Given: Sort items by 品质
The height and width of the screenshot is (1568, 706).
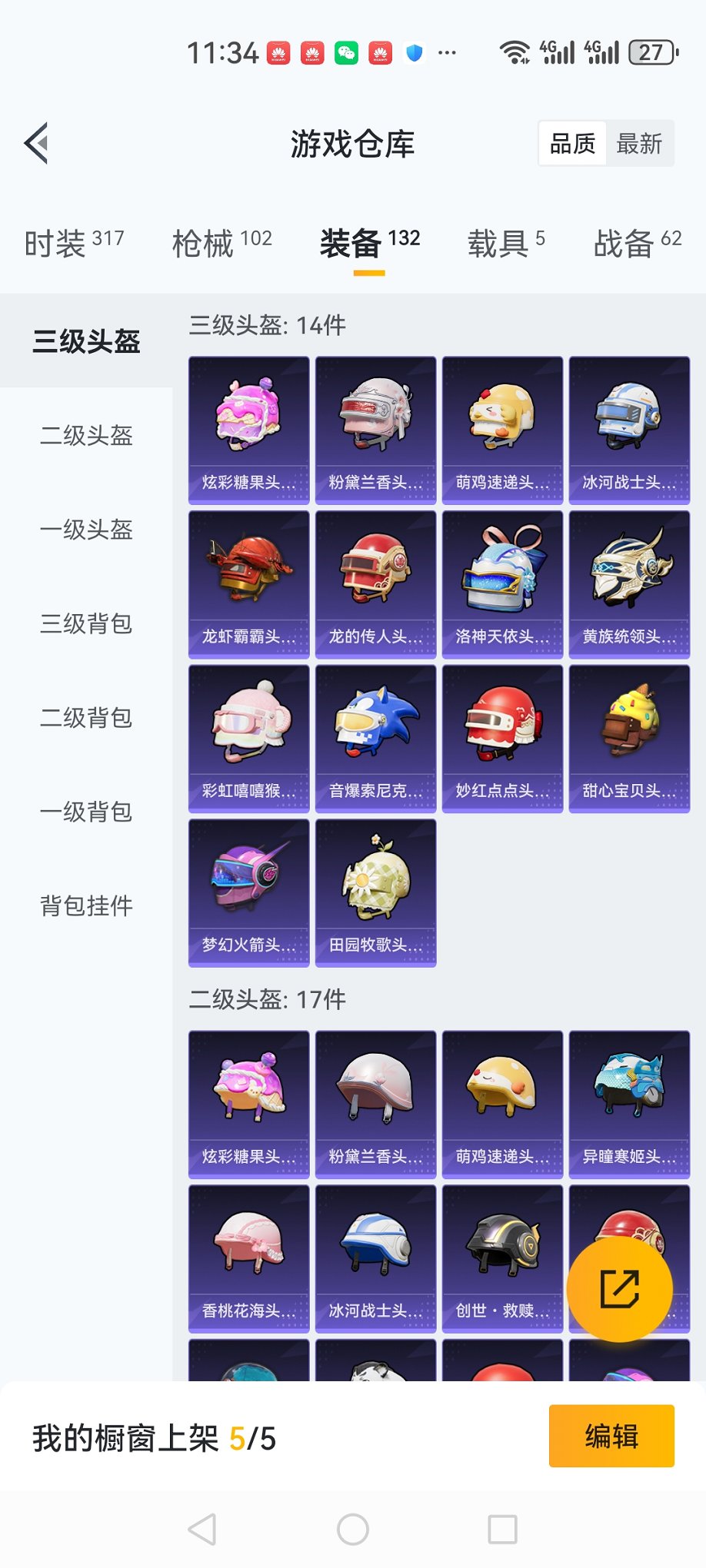Looking at the screenshot, I should coord(570,143).
